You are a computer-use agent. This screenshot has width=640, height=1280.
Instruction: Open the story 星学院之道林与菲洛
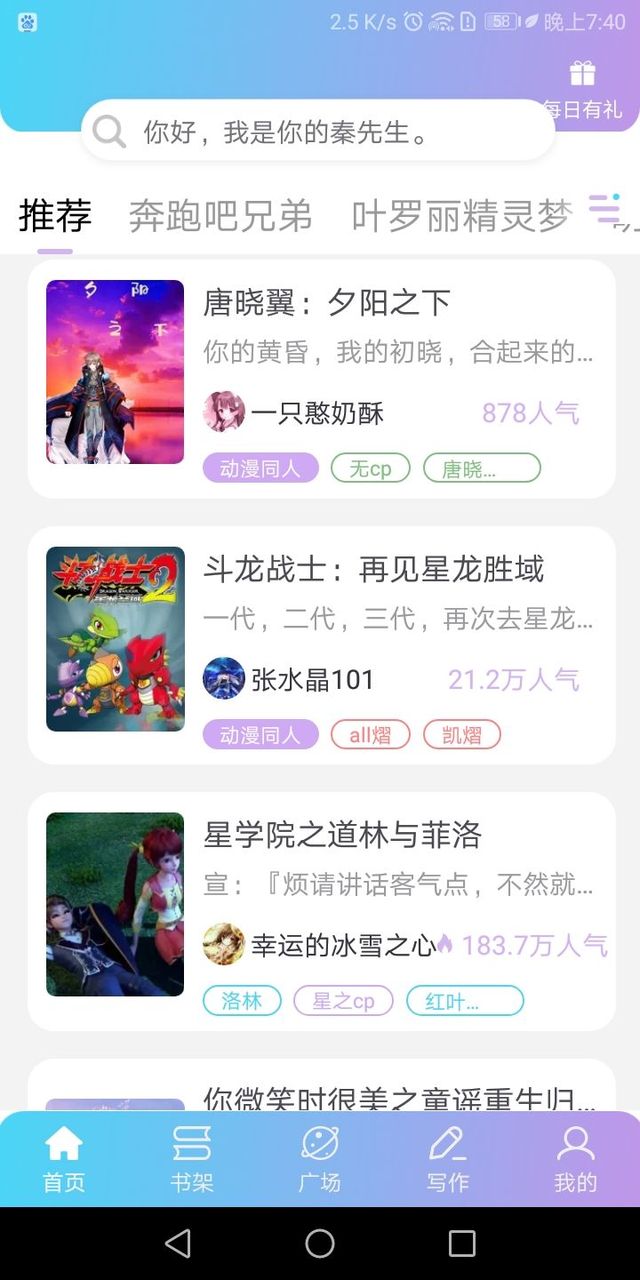[x=343, y=835]
